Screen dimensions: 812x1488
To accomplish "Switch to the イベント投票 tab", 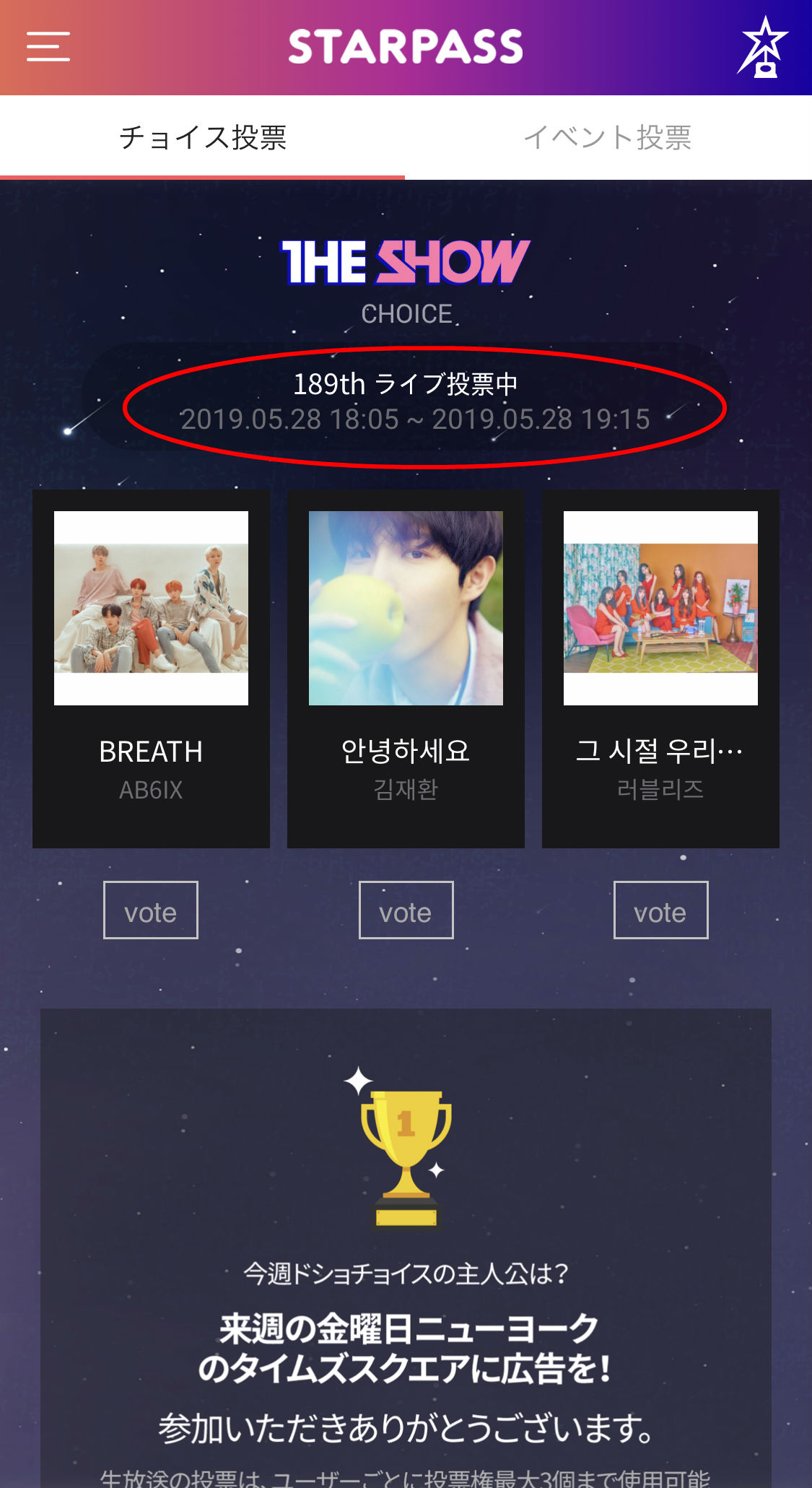I will (x=608, y=137).
